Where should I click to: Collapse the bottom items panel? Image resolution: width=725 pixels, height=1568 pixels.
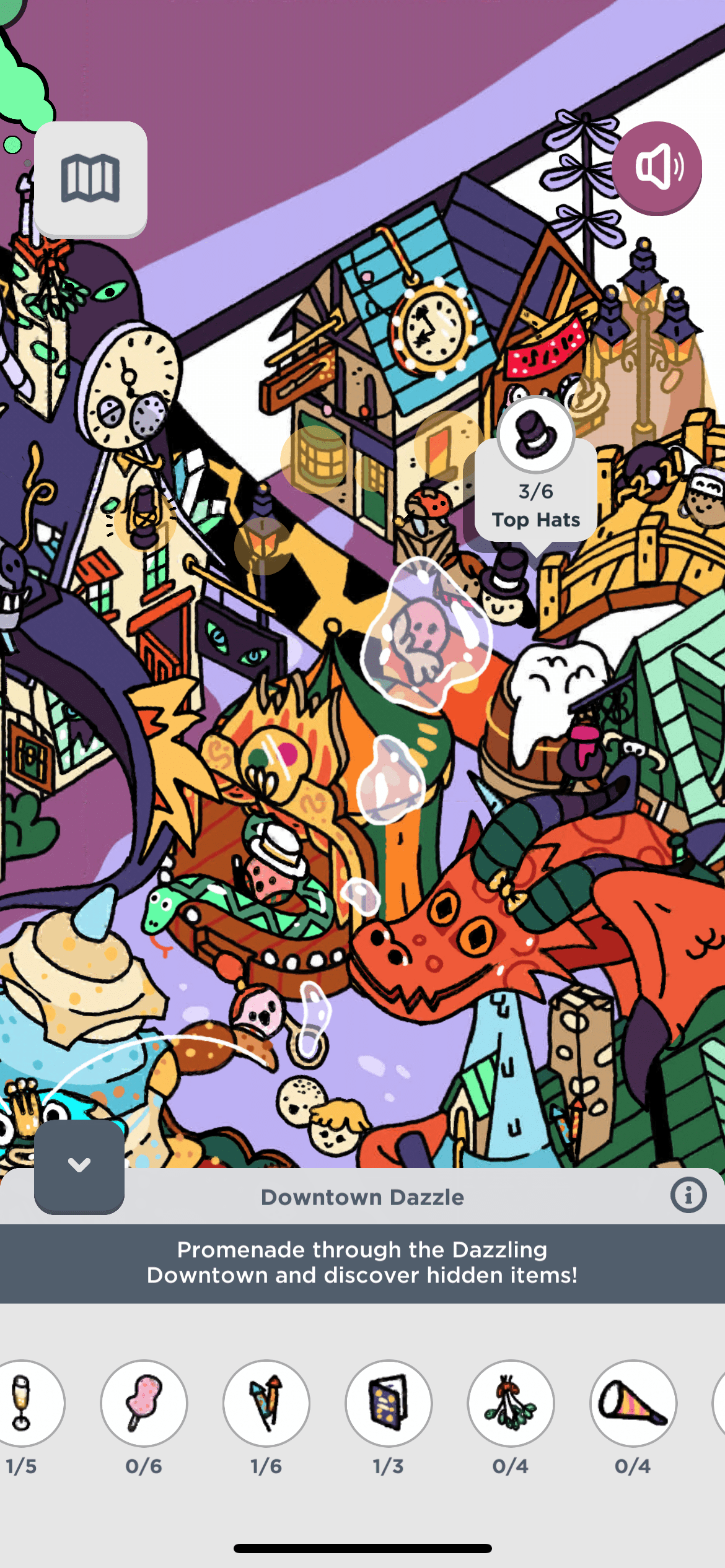[x=79, y=1165]
